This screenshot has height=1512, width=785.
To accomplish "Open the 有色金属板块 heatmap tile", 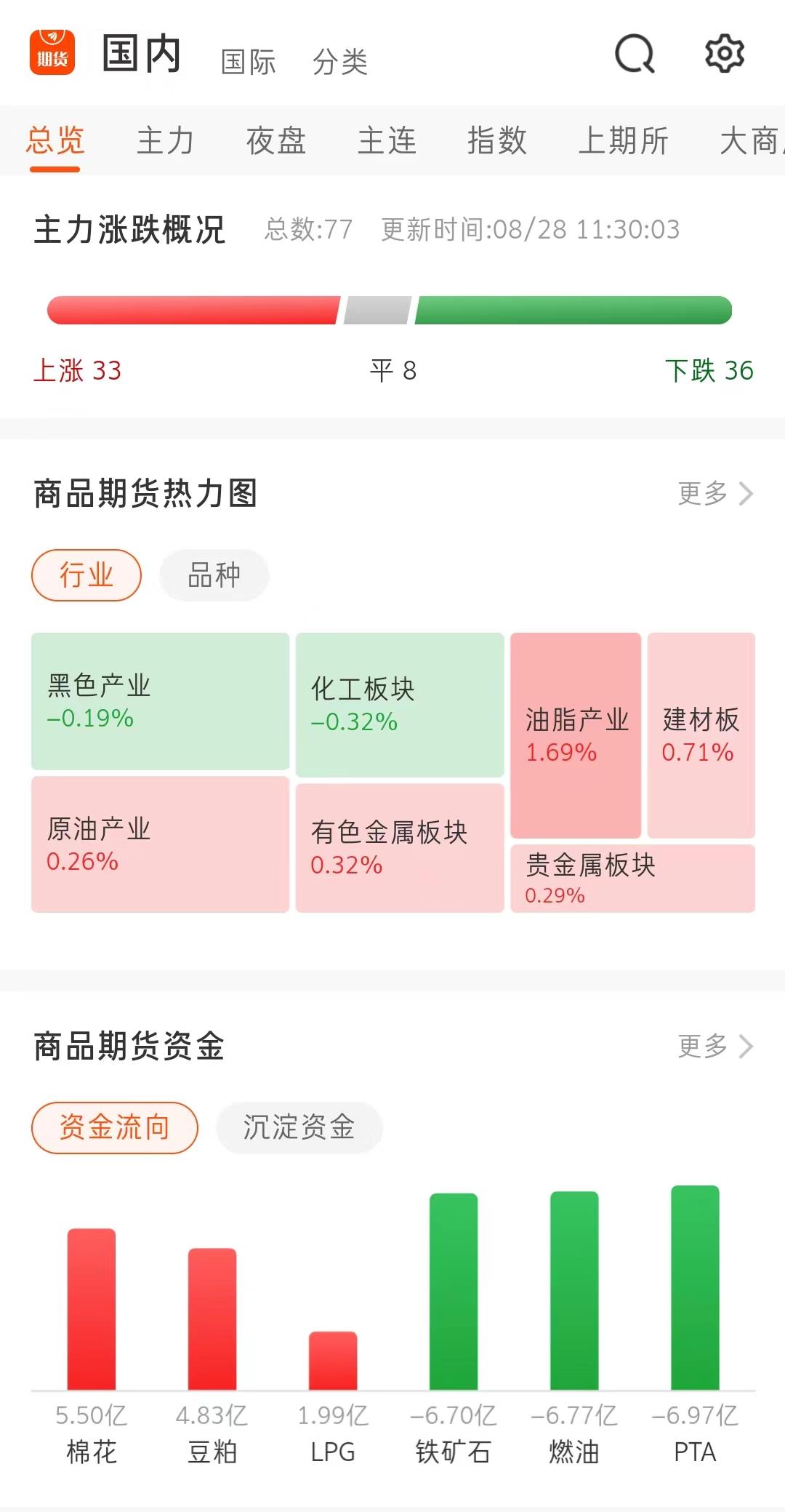I will tap(400, 848).
